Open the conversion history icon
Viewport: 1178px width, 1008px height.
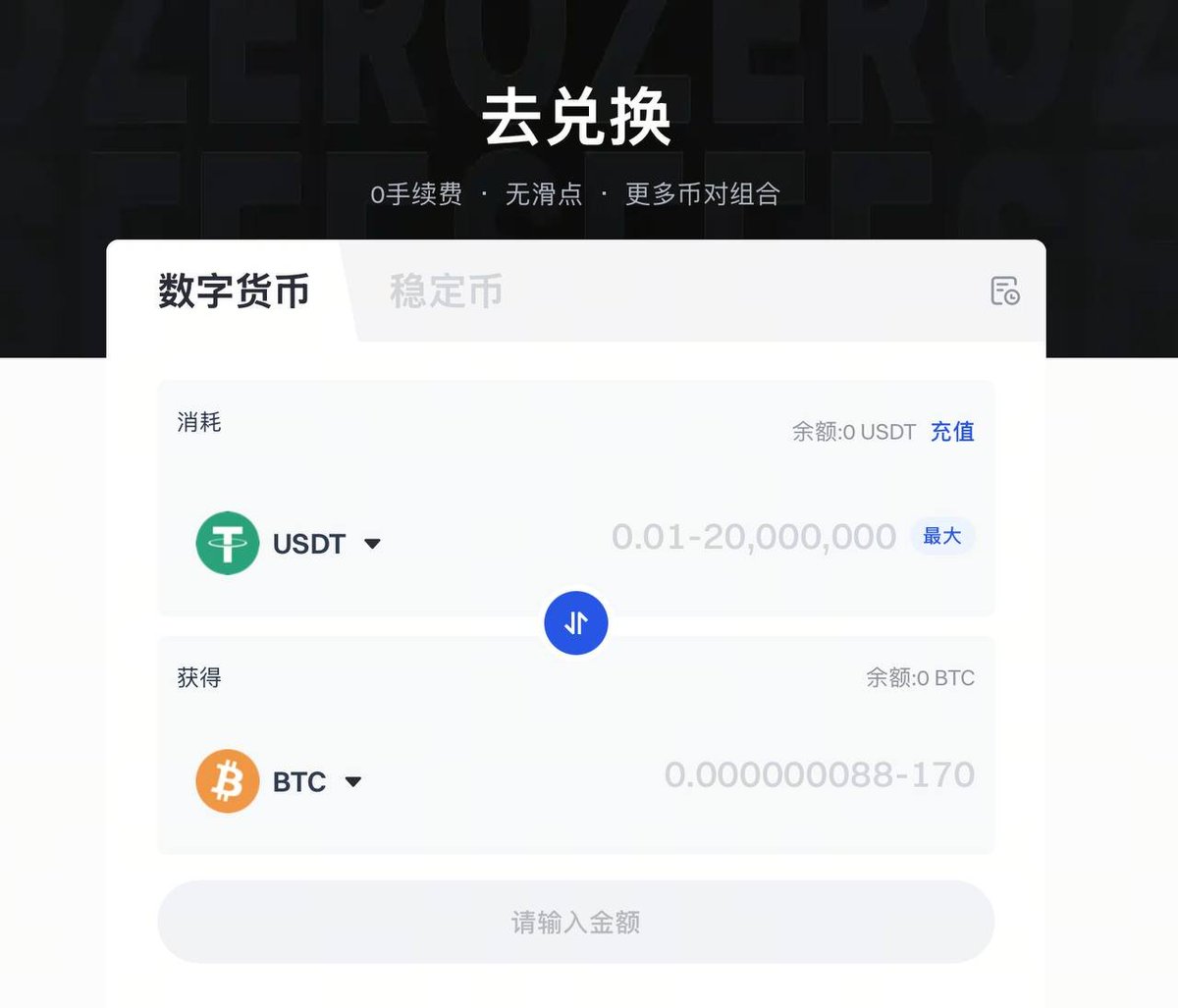point(1005,292)
